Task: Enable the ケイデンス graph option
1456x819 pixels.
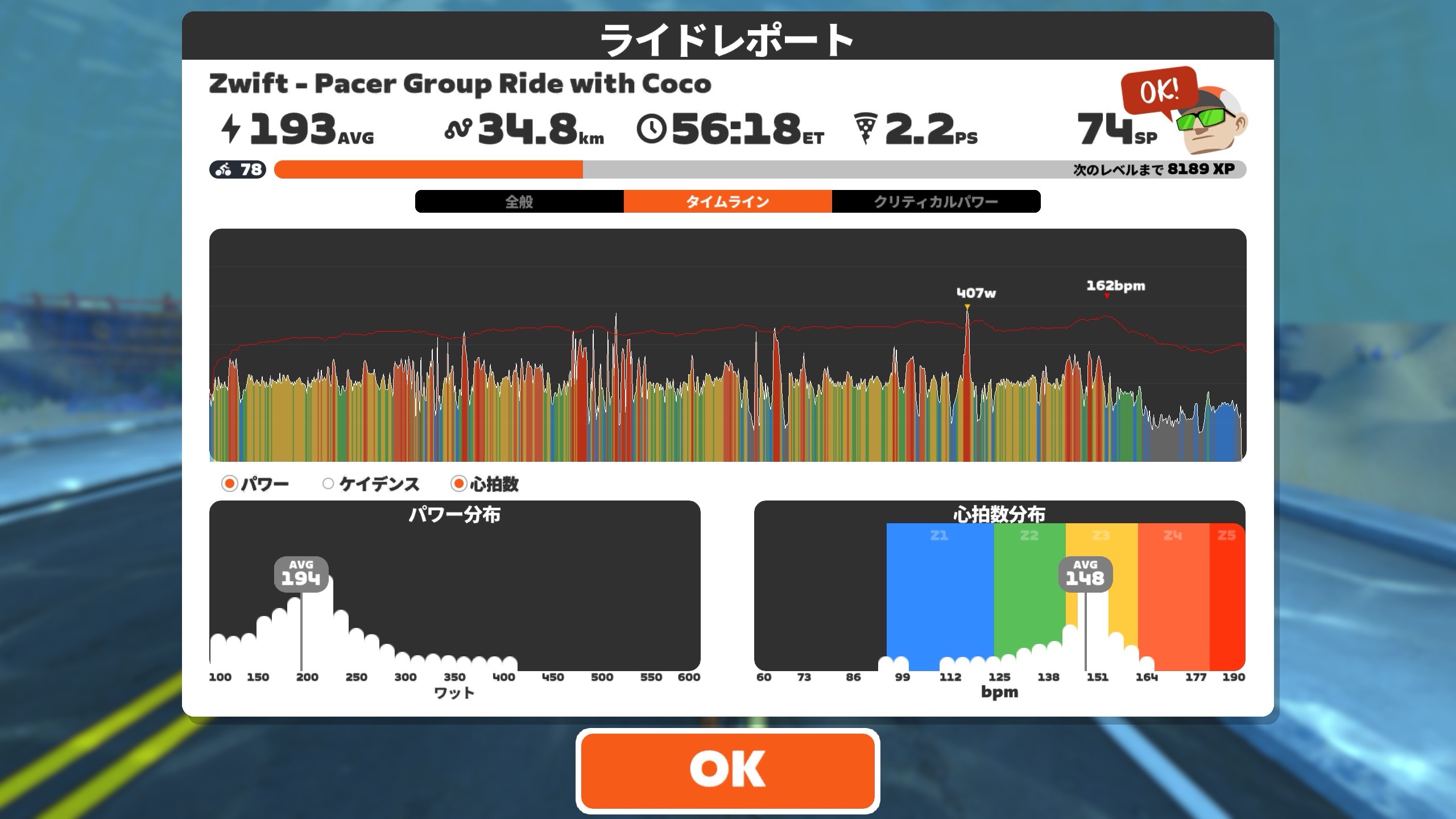Action: coord(328,484)
